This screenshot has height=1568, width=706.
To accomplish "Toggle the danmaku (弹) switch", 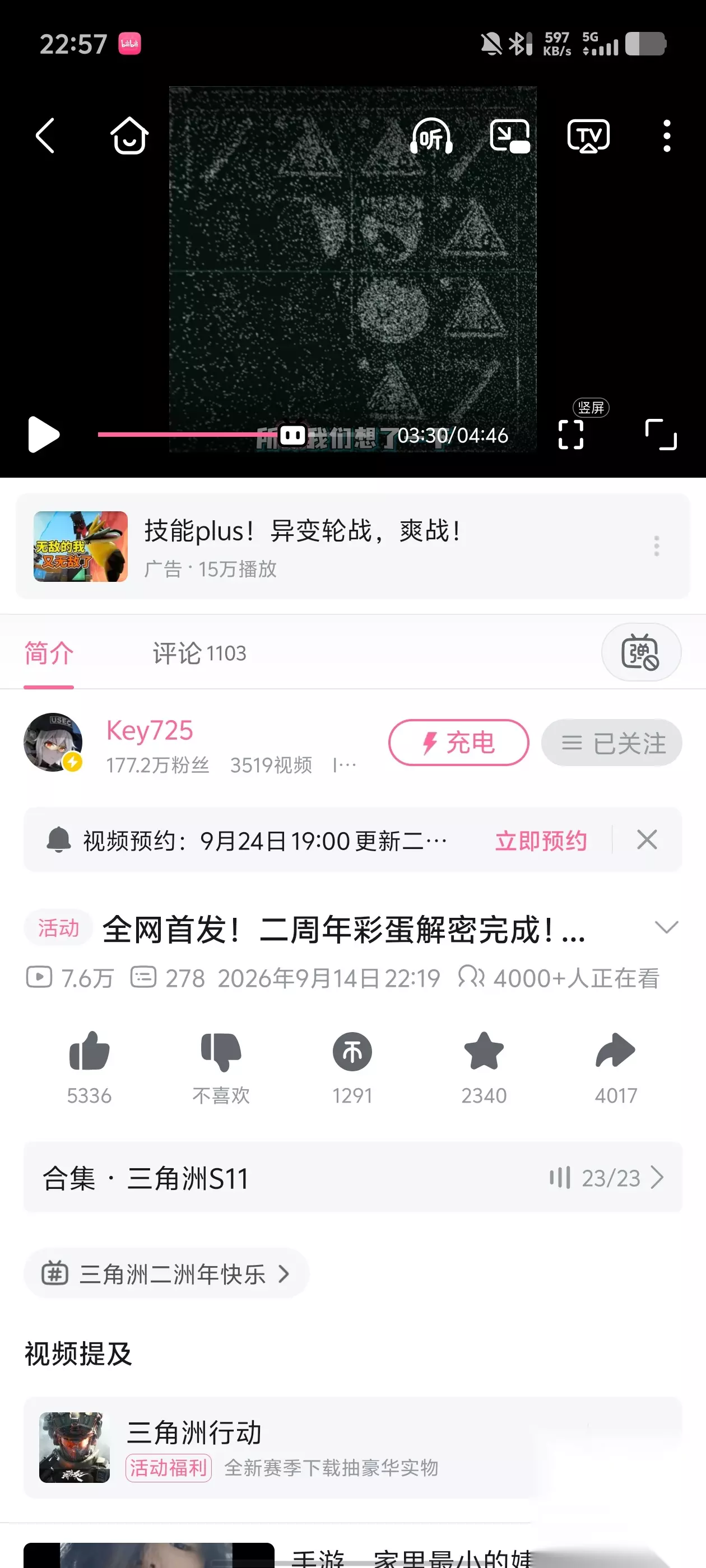I will pos(641,652).
